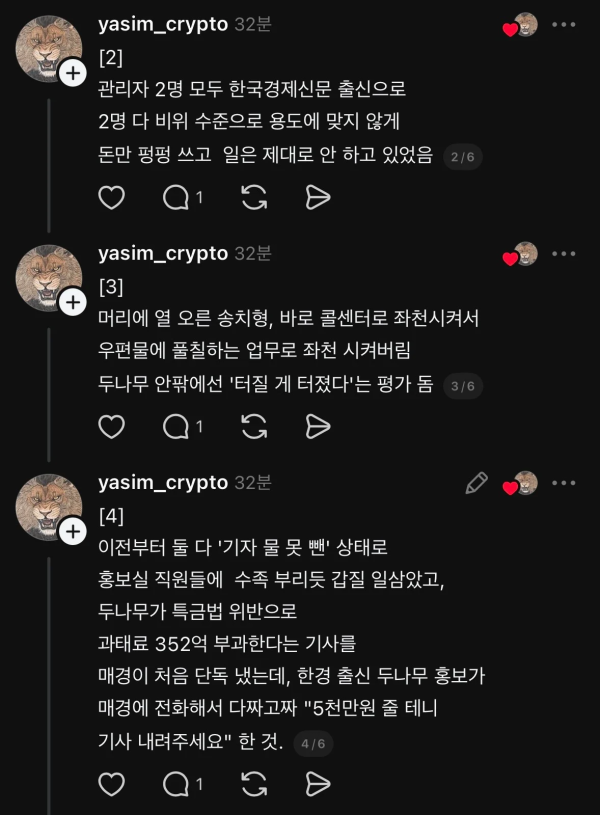
Task: Like the post marked [4]
Action: 112,784
